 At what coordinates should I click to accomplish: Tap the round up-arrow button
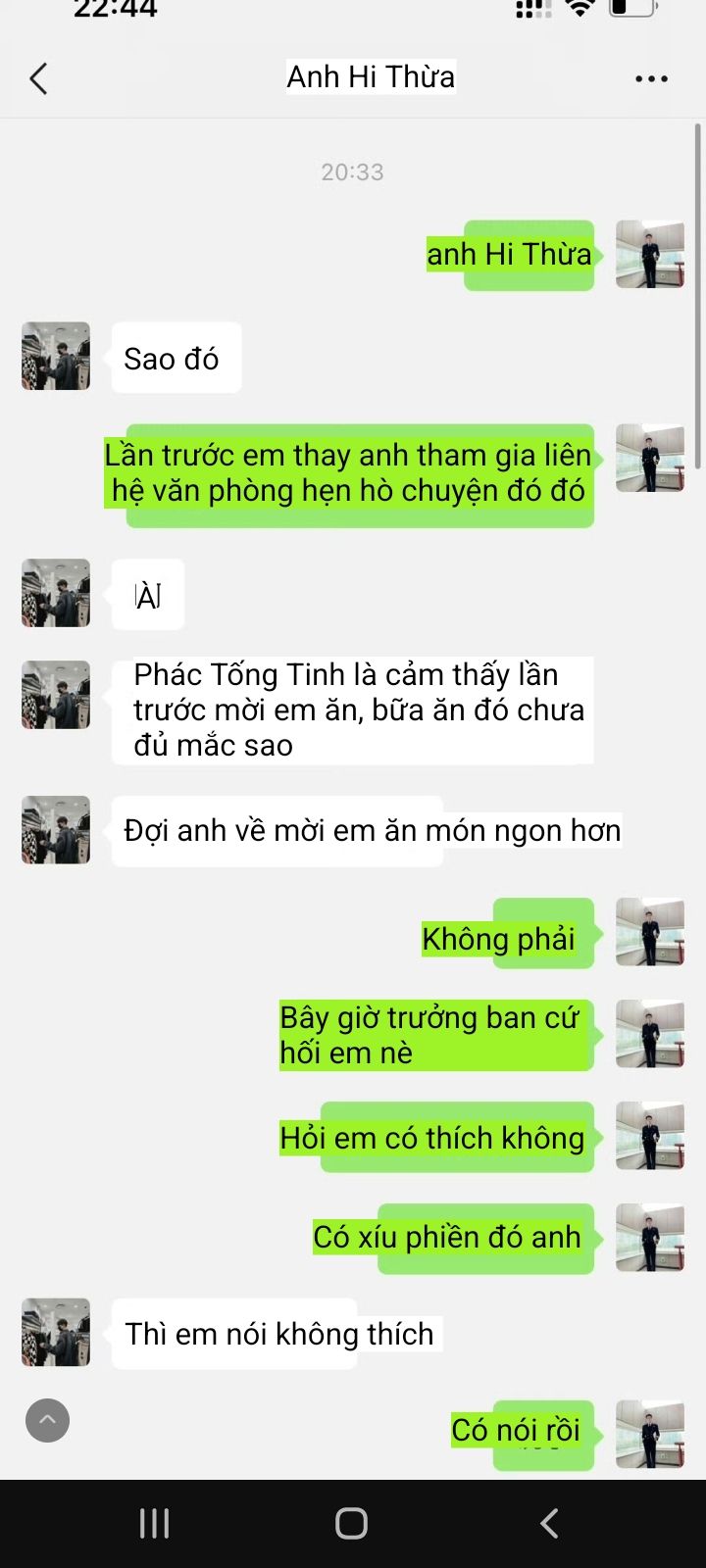point(47,1419)
